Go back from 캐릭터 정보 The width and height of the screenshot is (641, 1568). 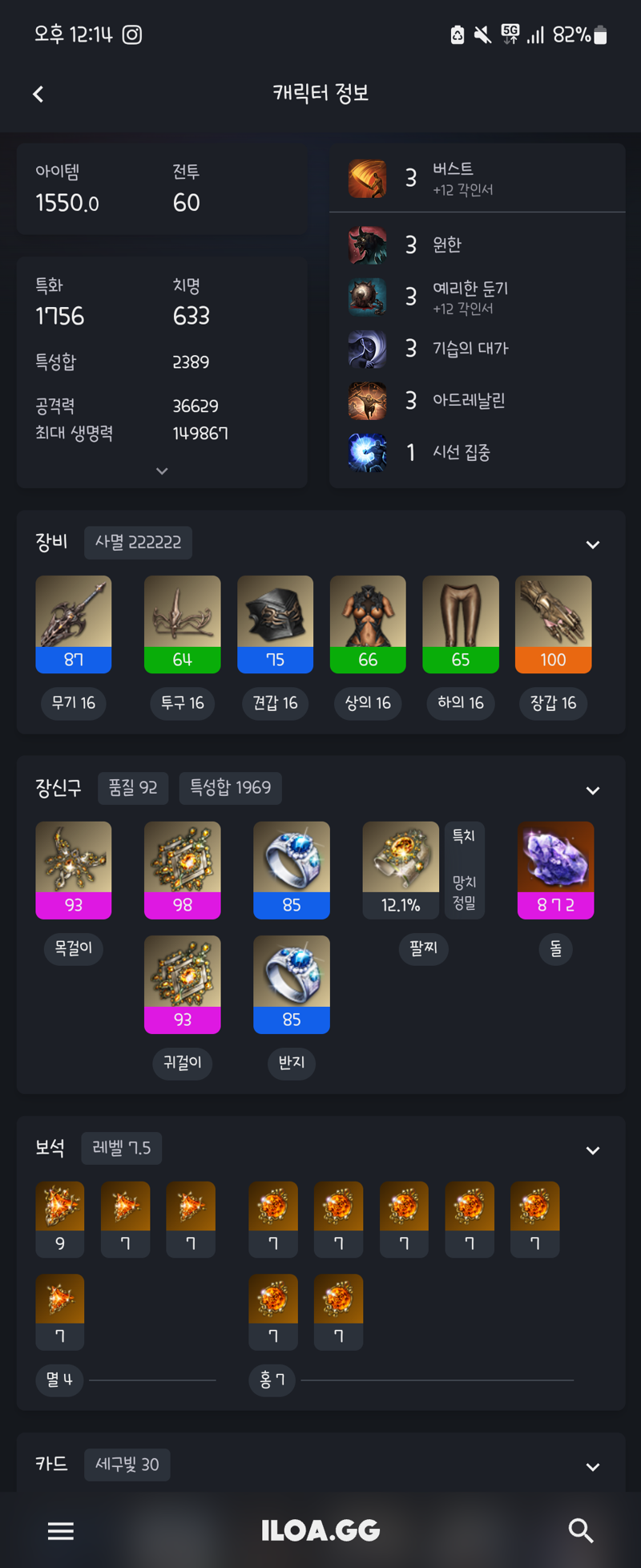[38, 94]
